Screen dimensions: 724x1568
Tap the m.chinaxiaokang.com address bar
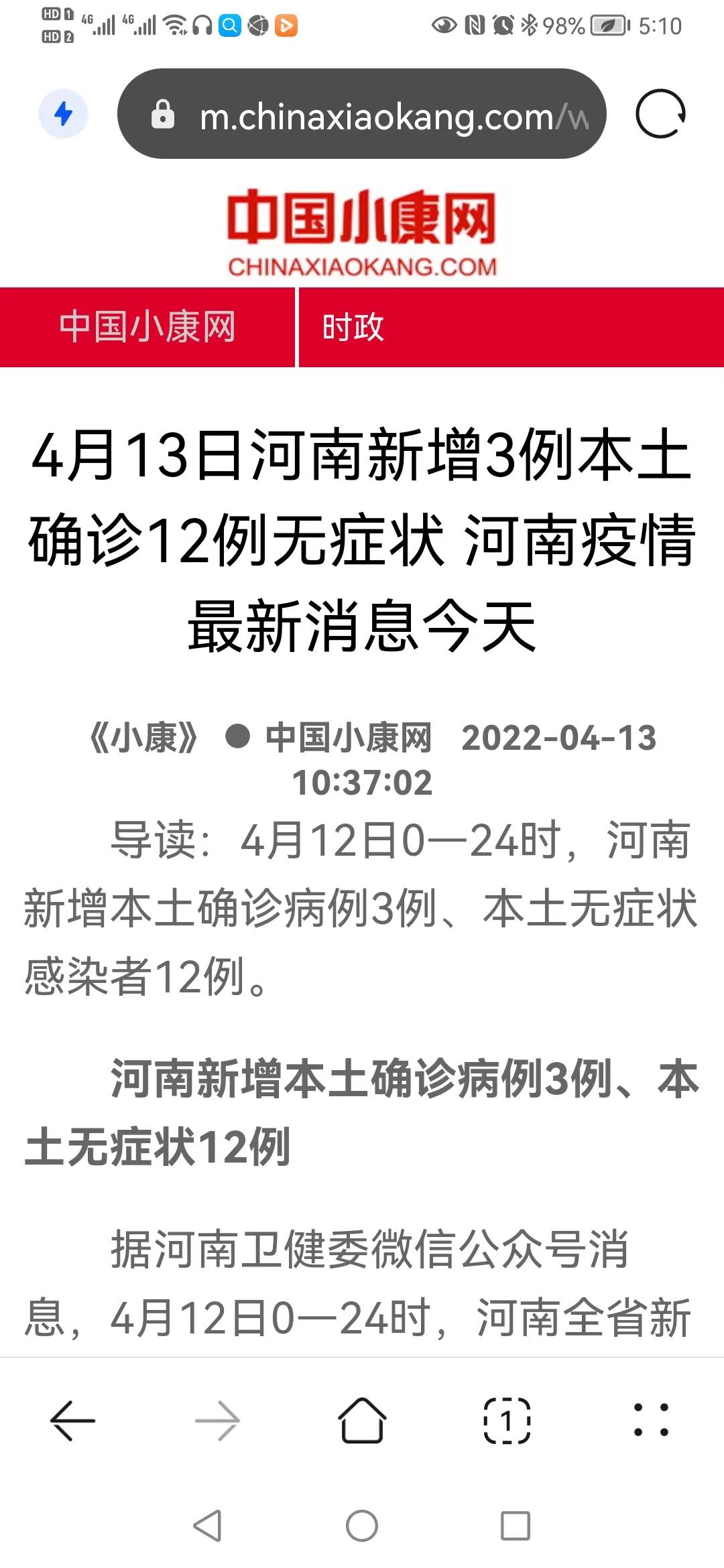362,113
